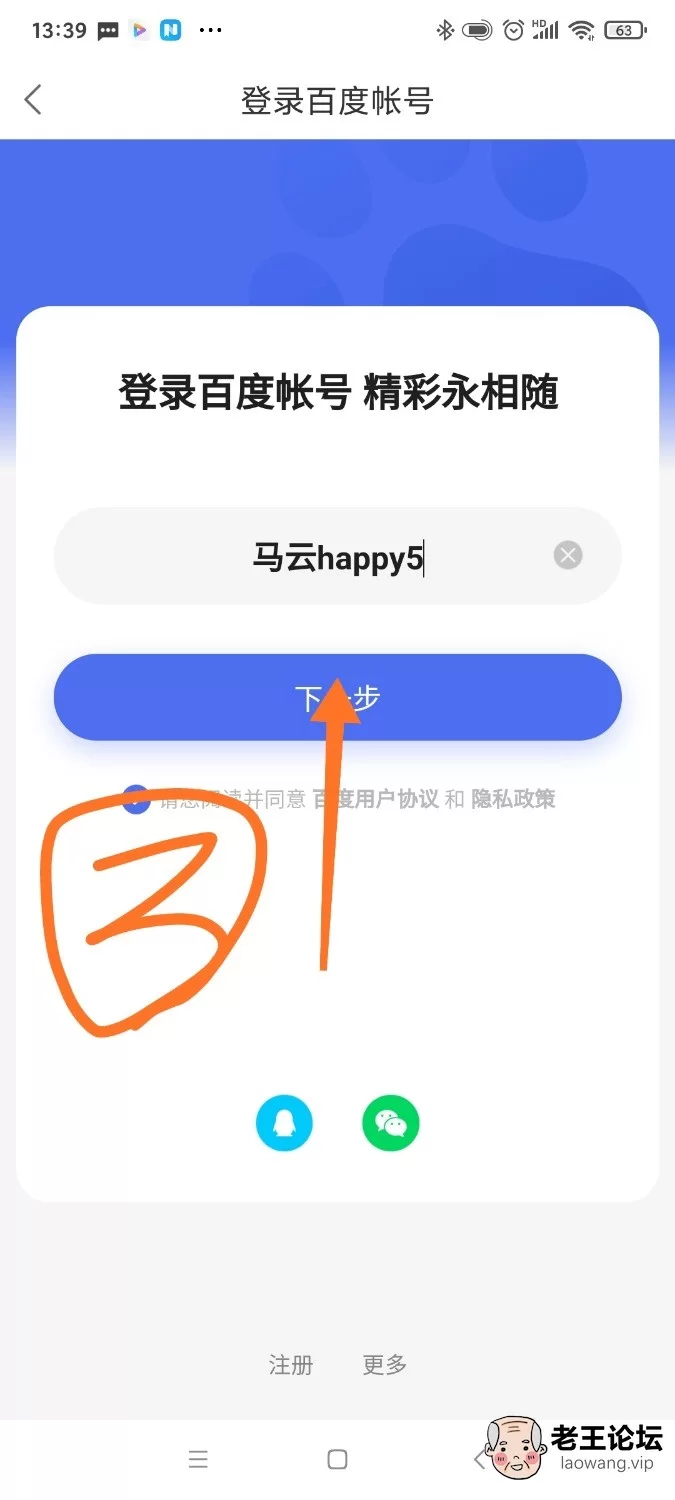The width and height of the screenshot is (675, 1500).
Task: Tap the 下一步 button
Action: tap(338, 697)
